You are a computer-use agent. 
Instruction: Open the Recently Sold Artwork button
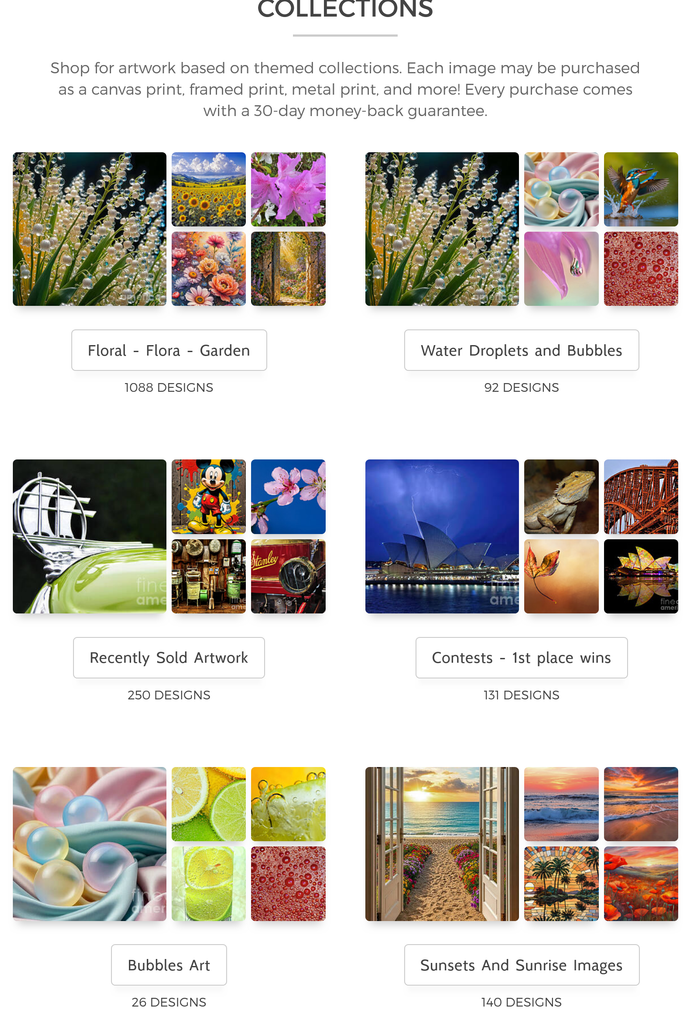(169, 657)
